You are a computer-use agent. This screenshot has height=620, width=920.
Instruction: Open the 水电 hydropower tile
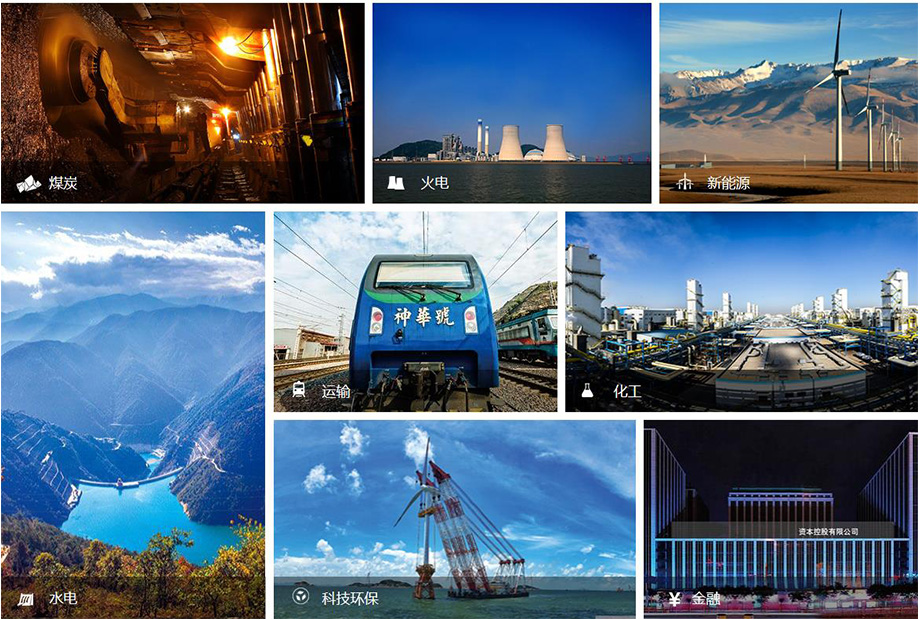[x=133, y=414]
